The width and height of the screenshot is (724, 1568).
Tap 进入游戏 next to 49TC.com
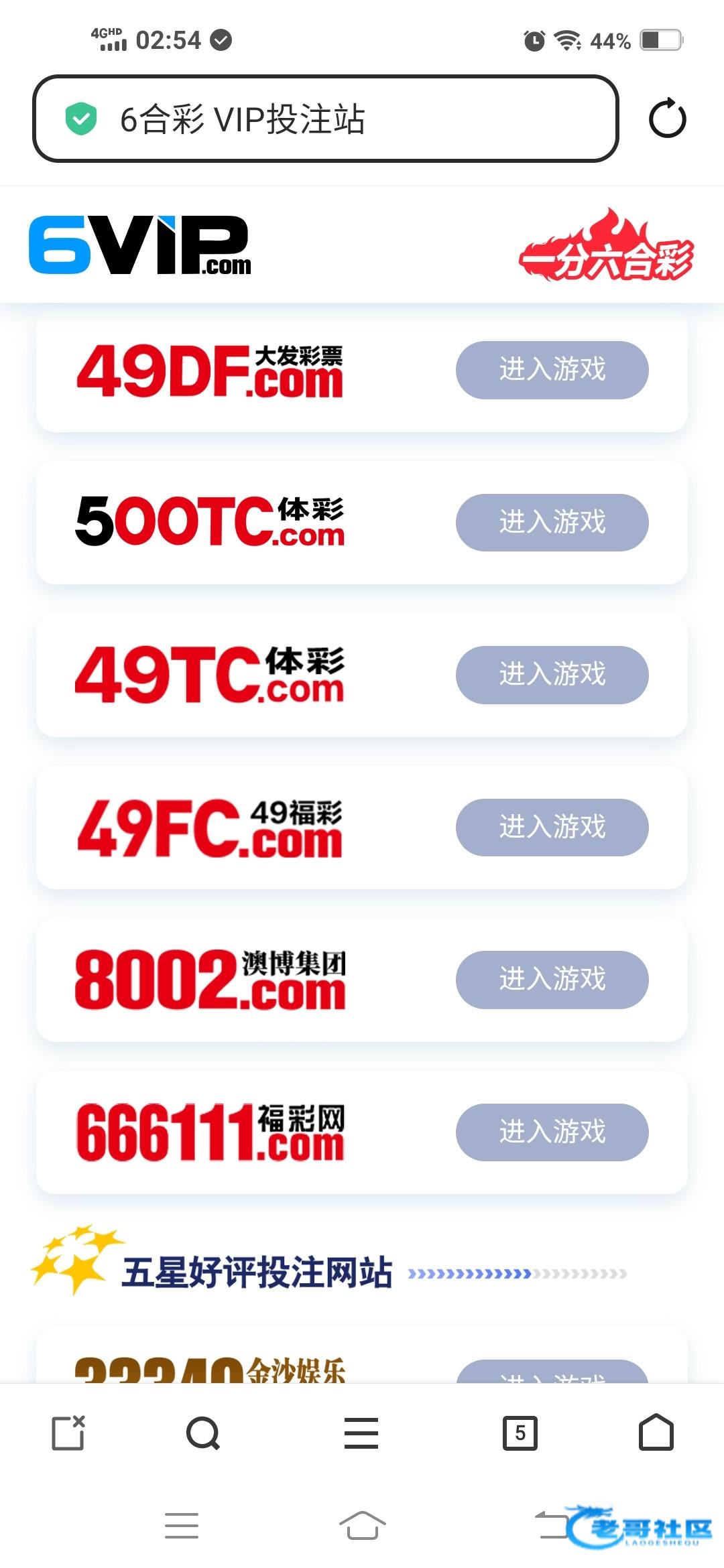[x=552, y=675]
